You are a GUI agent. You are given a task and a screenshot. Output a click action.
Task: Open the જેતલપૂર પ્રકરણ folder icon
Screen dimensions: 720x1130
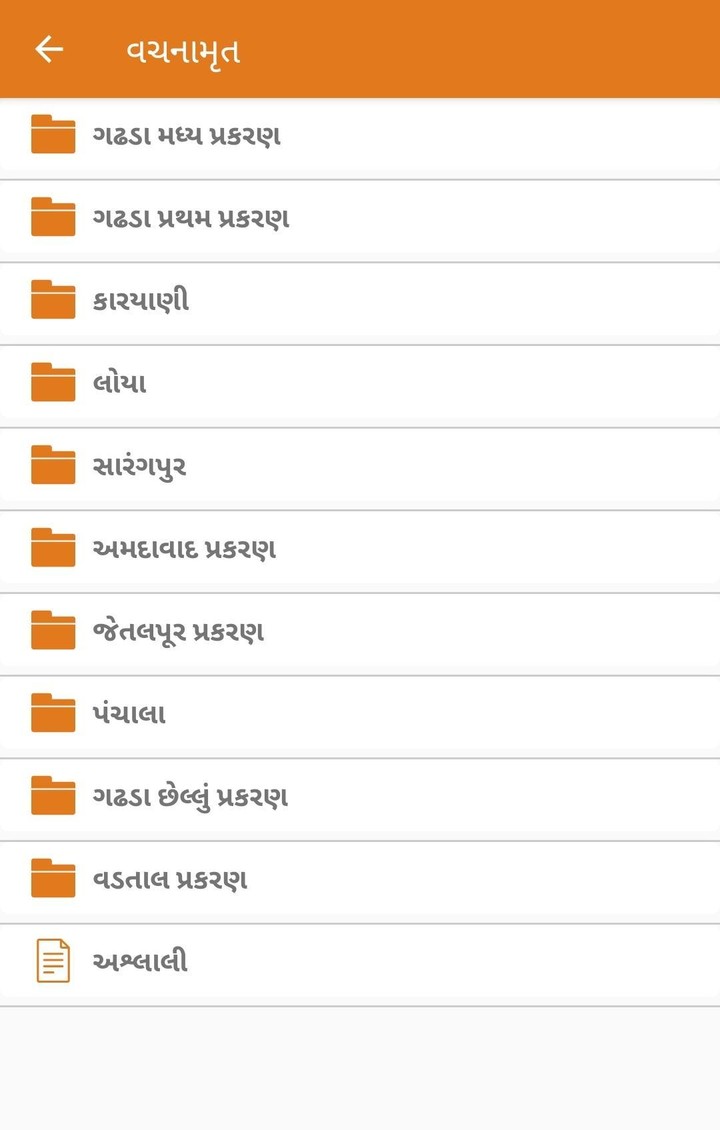coord(52,631)
